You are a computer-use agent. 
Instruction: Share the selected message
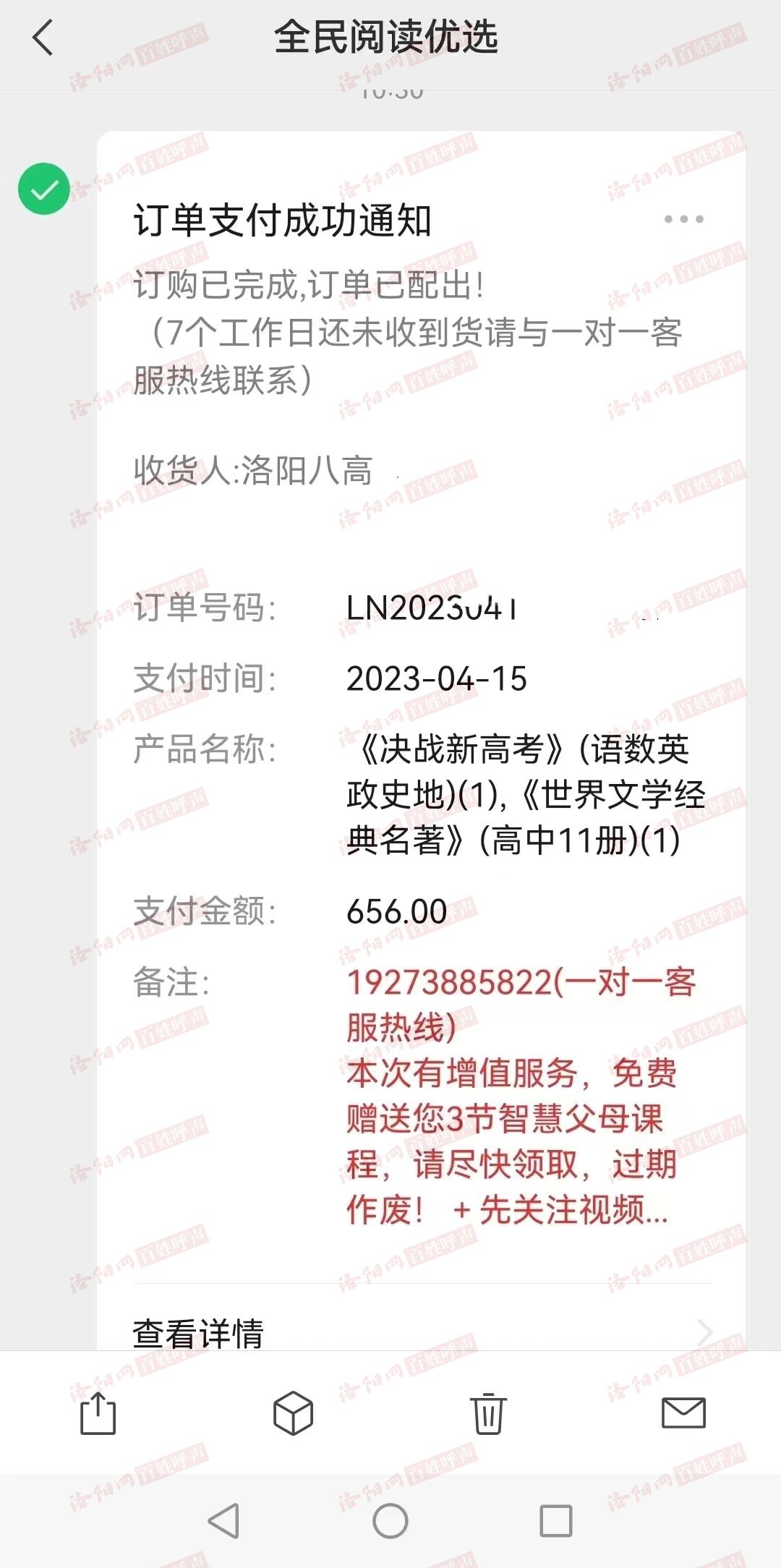[98, 1413]
